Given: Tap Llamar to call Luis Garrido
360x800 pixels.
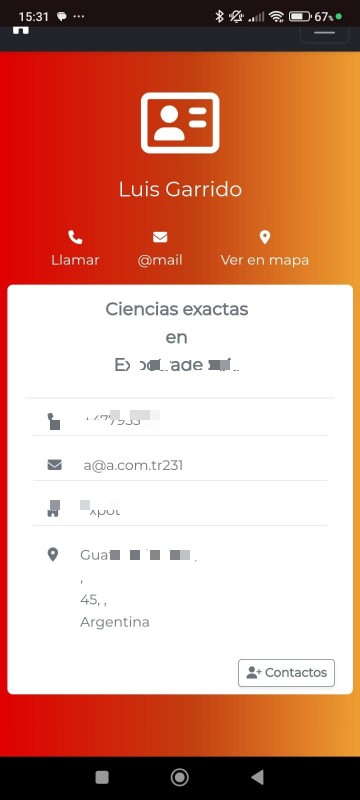Looking at the screenshot, I should click(75, 248).
